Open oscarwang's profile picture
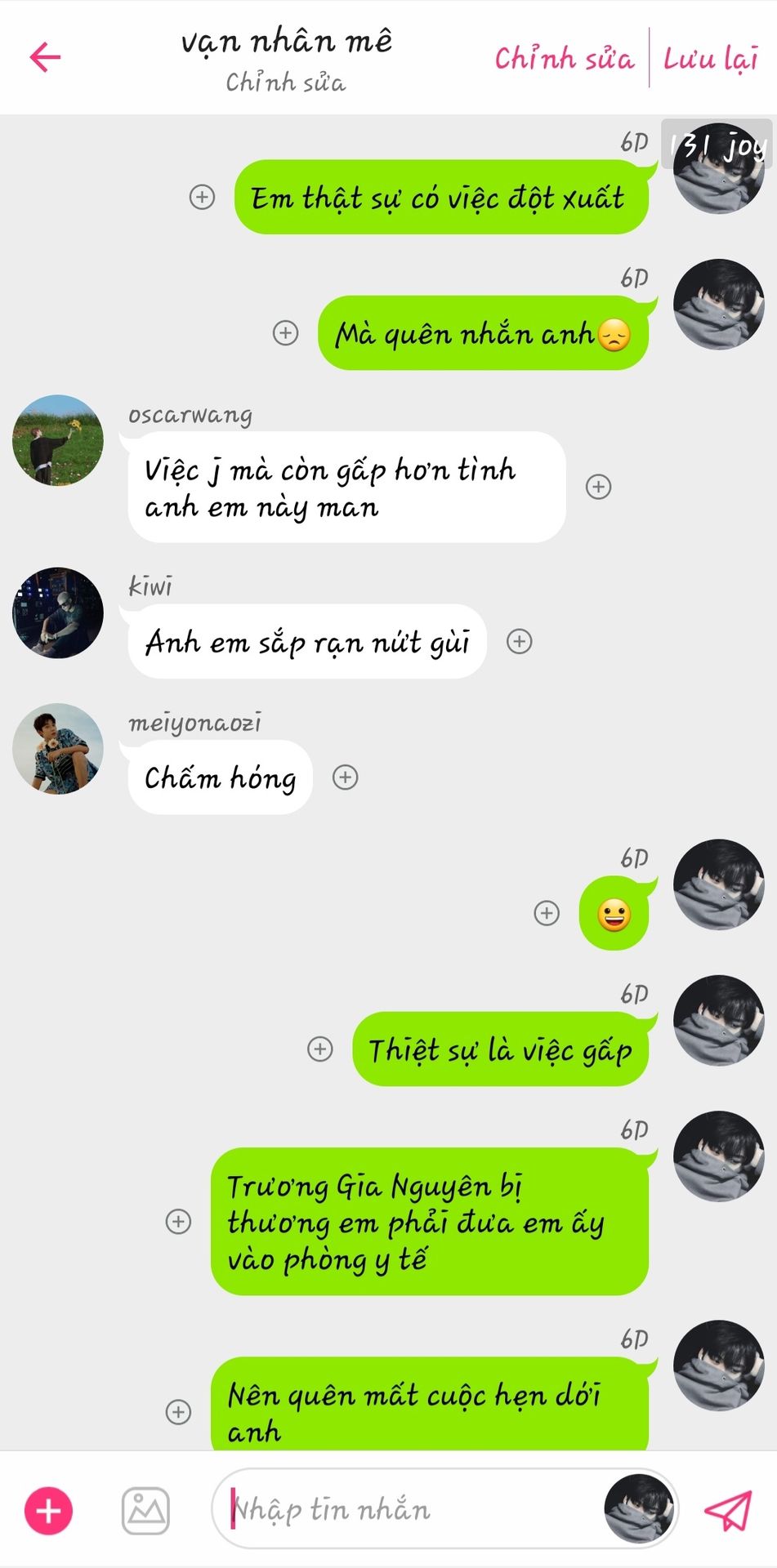 58,441
